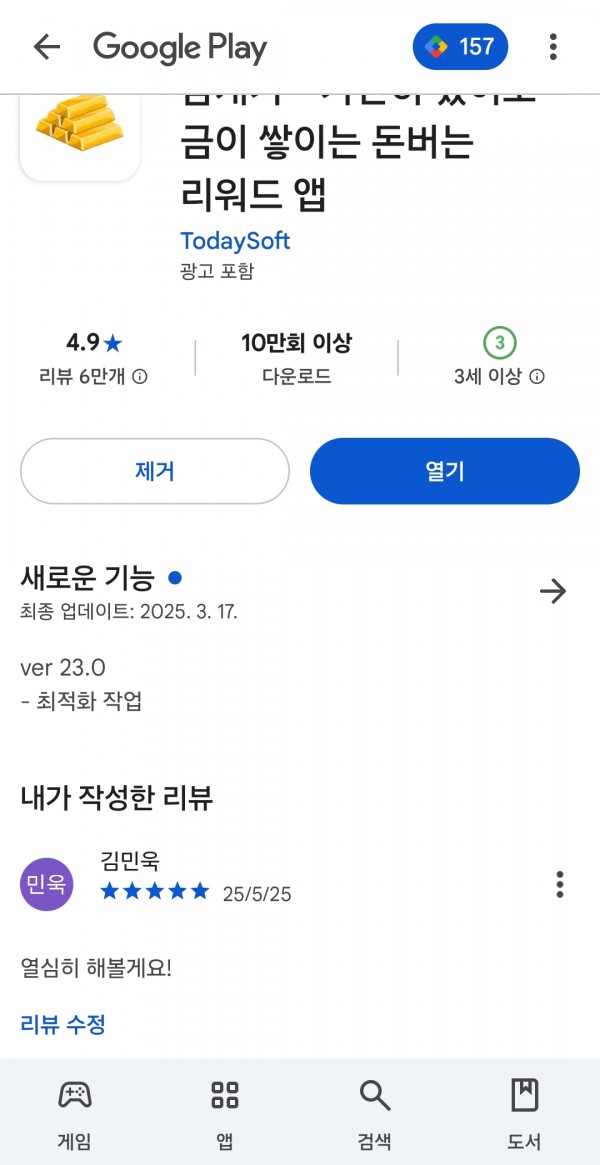This screenshot has height=1165, width=600.
Task: Show info about 리뷰 6만개 rating
Action: click(140, 377)
